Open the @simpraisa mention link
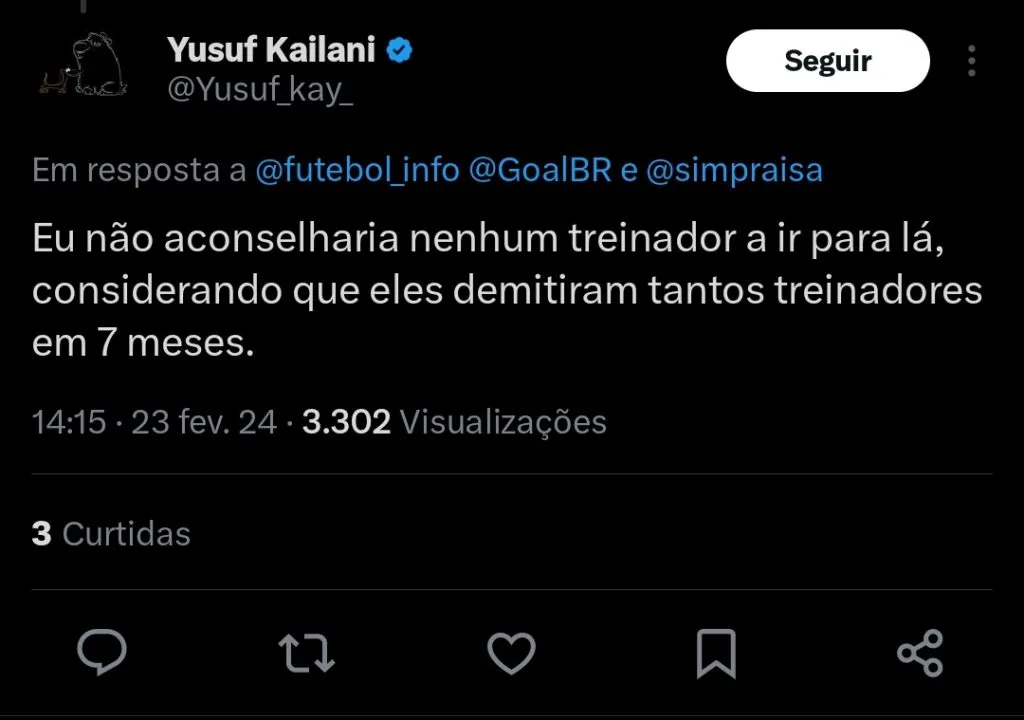 (x=734, y=170)
